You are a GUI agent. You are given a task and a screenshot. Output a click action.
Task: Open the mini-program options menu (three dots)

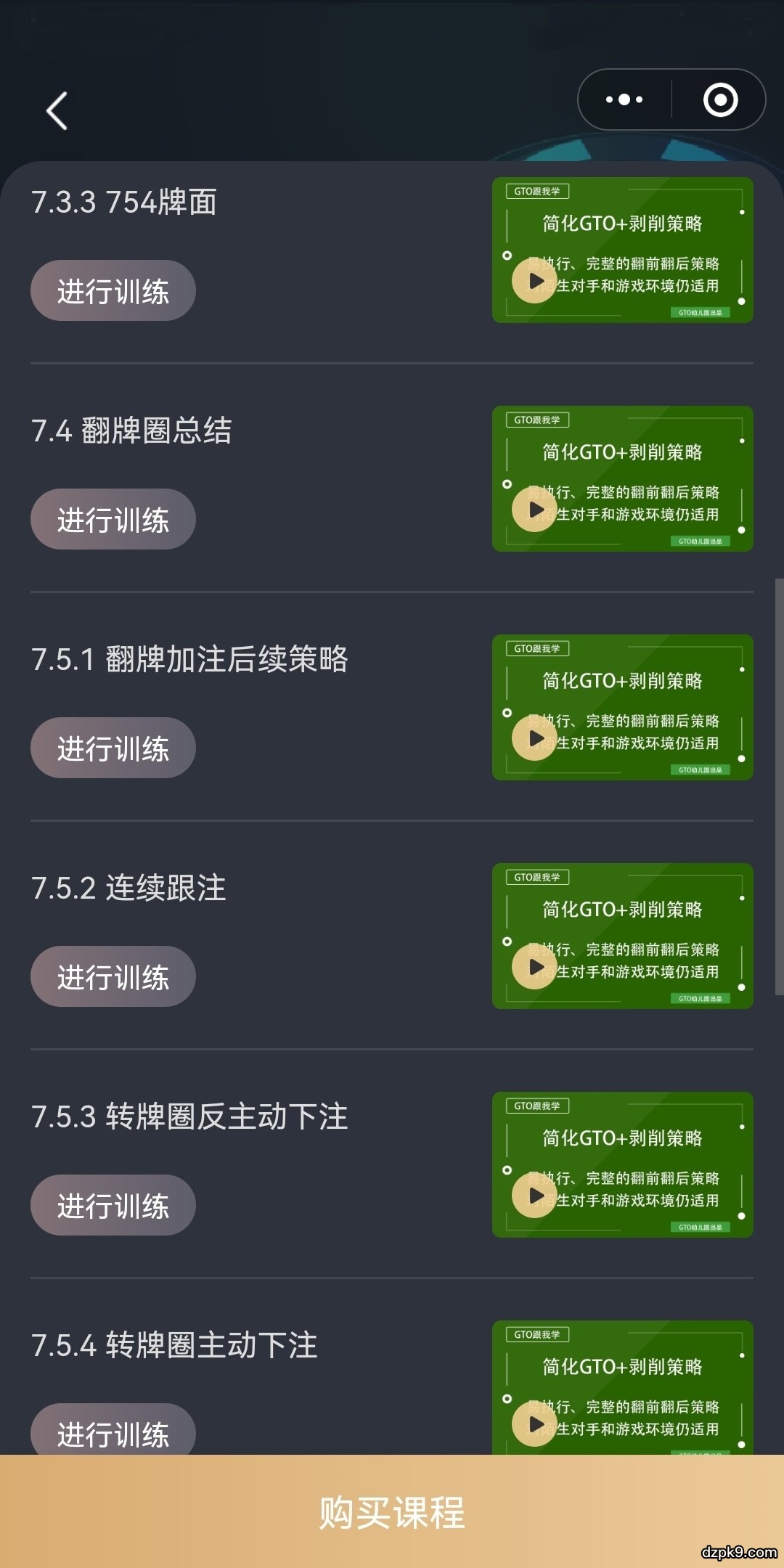[626, 98]
